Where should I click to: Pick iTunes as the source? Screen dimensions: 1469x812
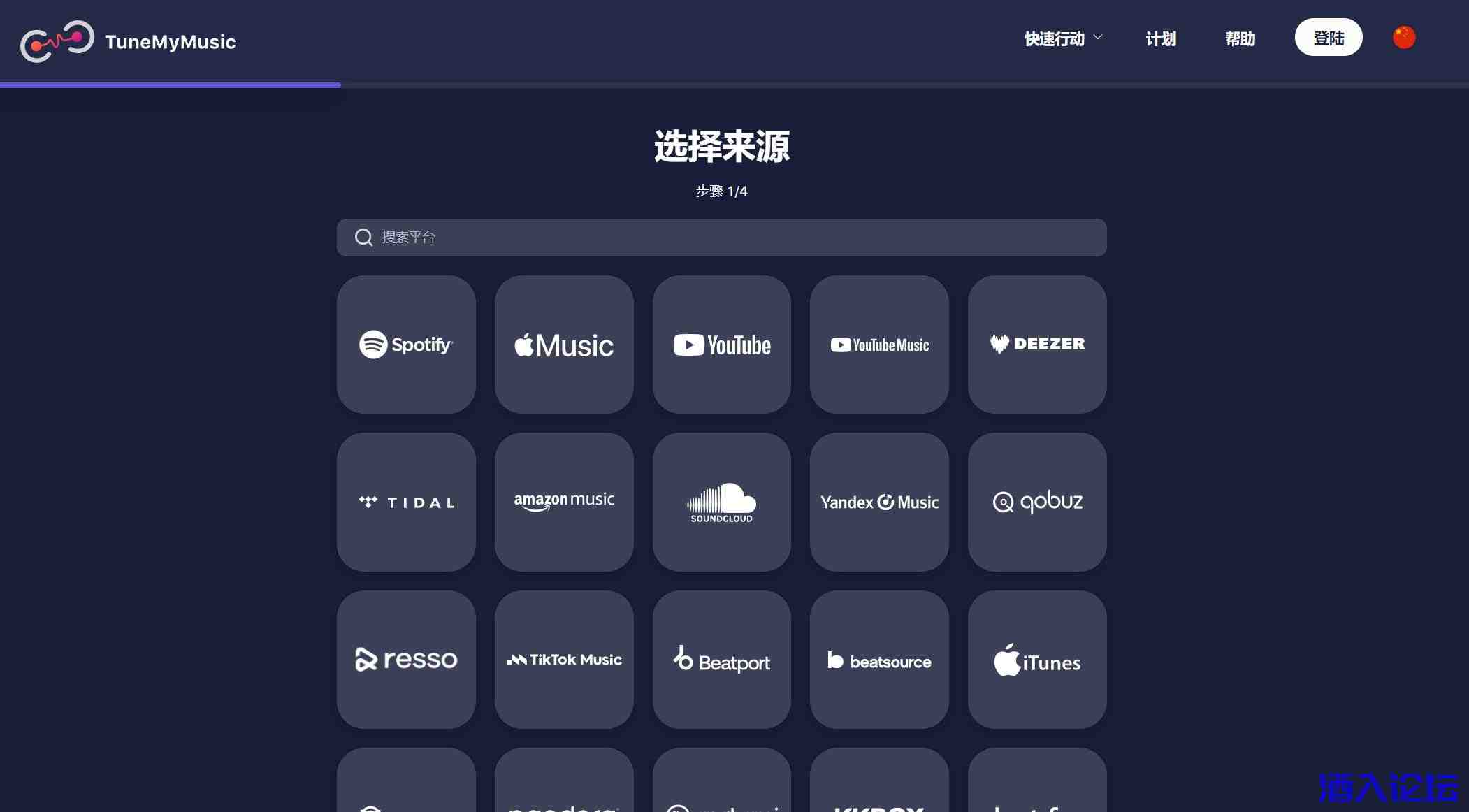tap(1037, 660)
